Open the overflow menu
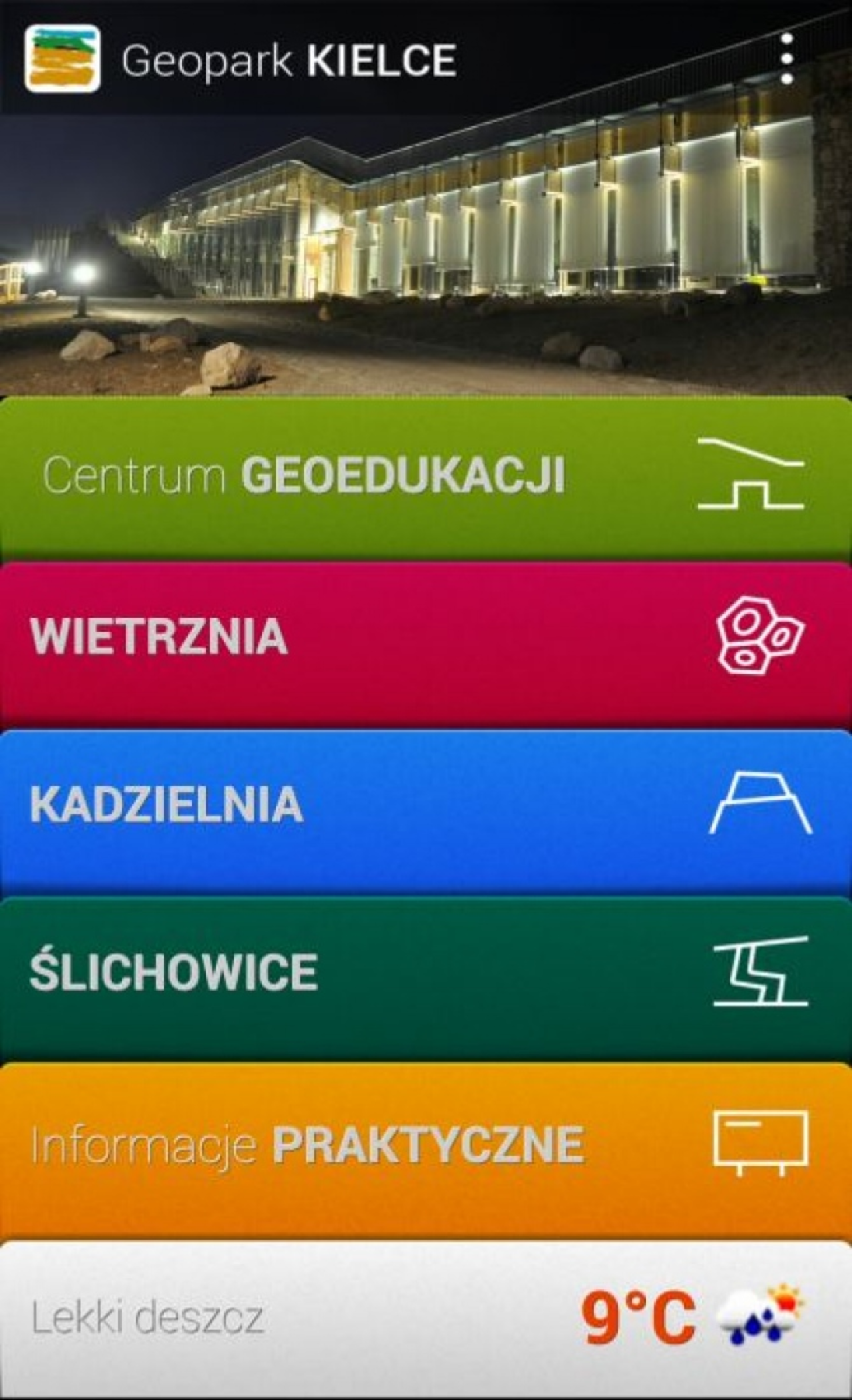The height and width of the screenshot is (1400, 852). 787,59
